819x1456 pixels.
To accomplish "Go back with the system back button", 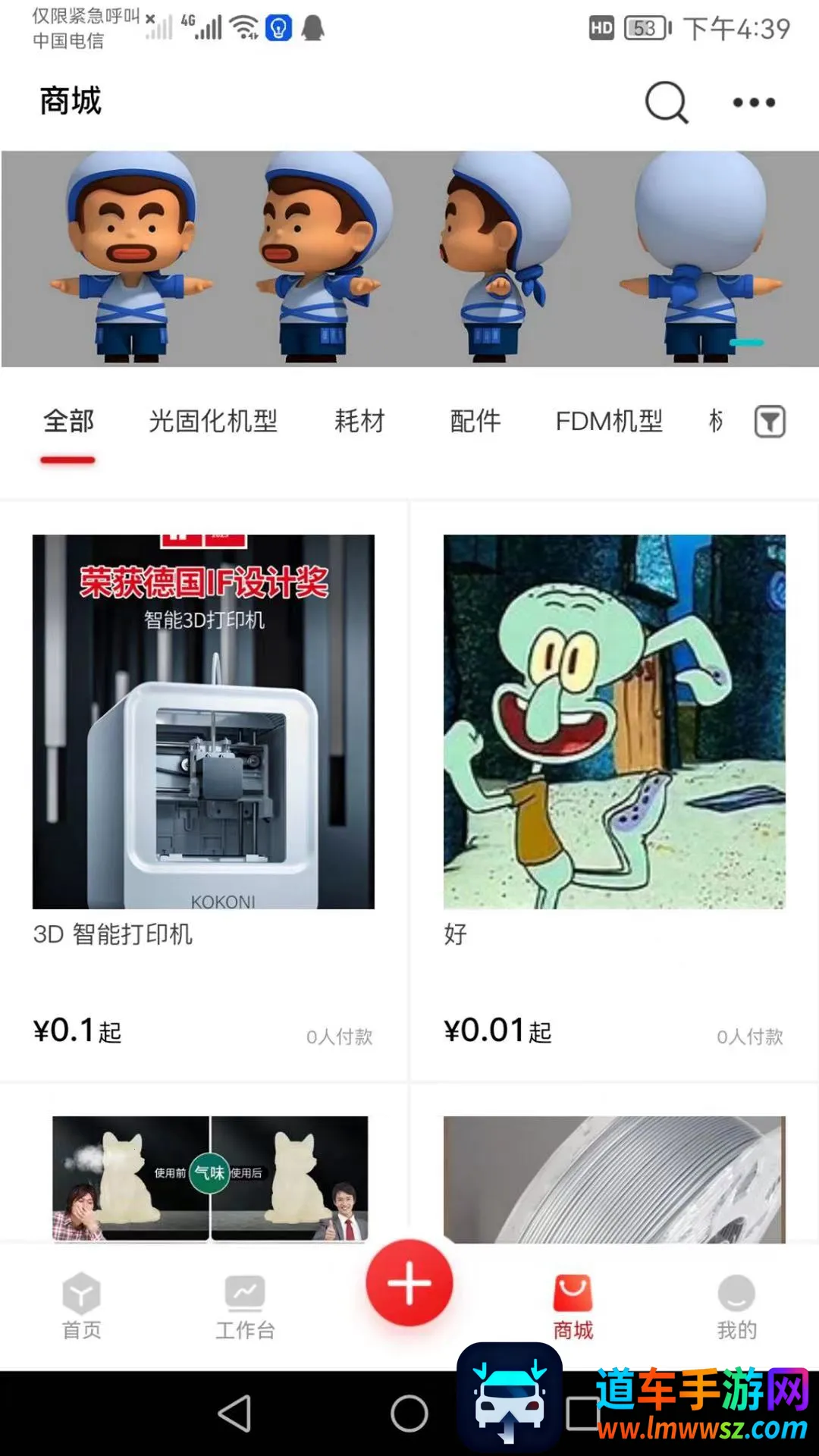I will tap(235, 1414).
